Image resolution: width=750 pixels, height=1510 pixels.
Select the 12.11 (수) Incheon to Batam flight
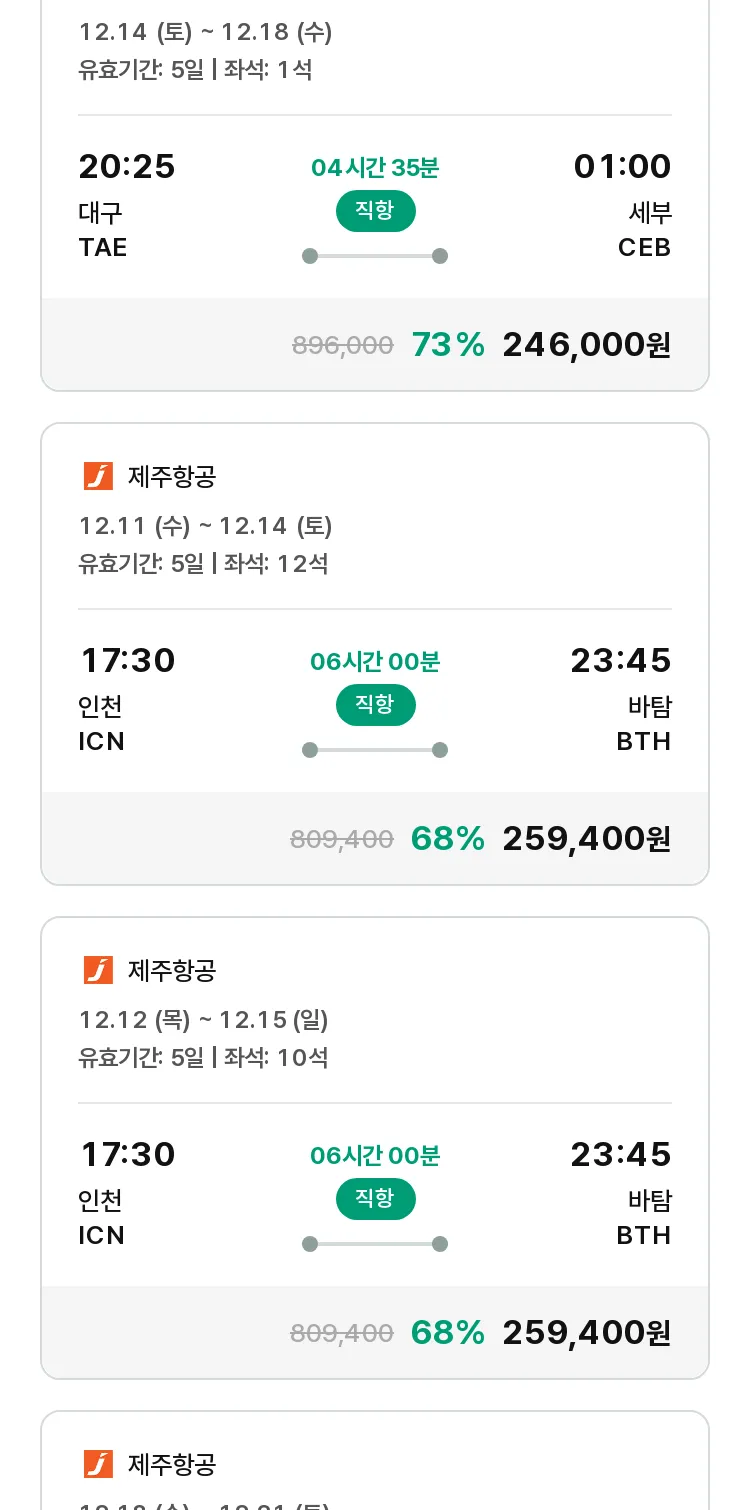(x=375, y=654)
